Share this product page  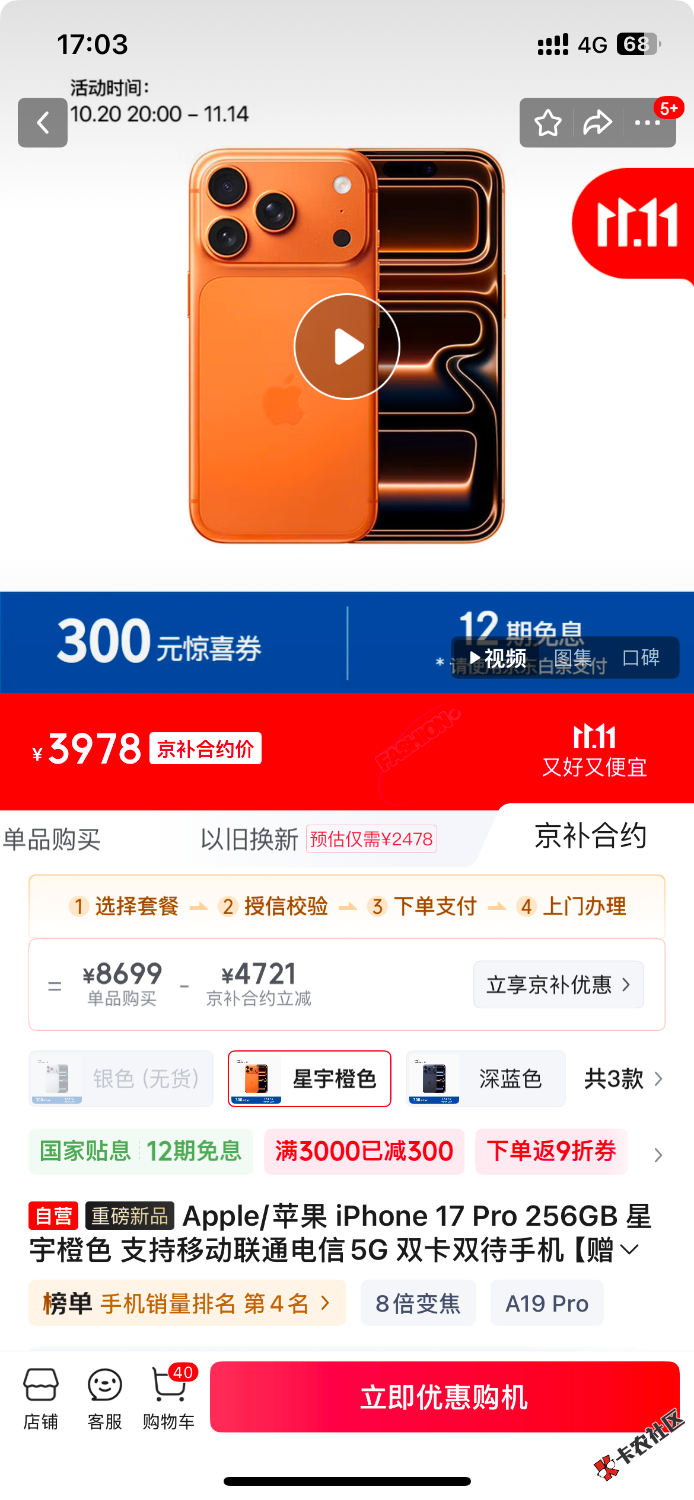(x=597, y=123)
